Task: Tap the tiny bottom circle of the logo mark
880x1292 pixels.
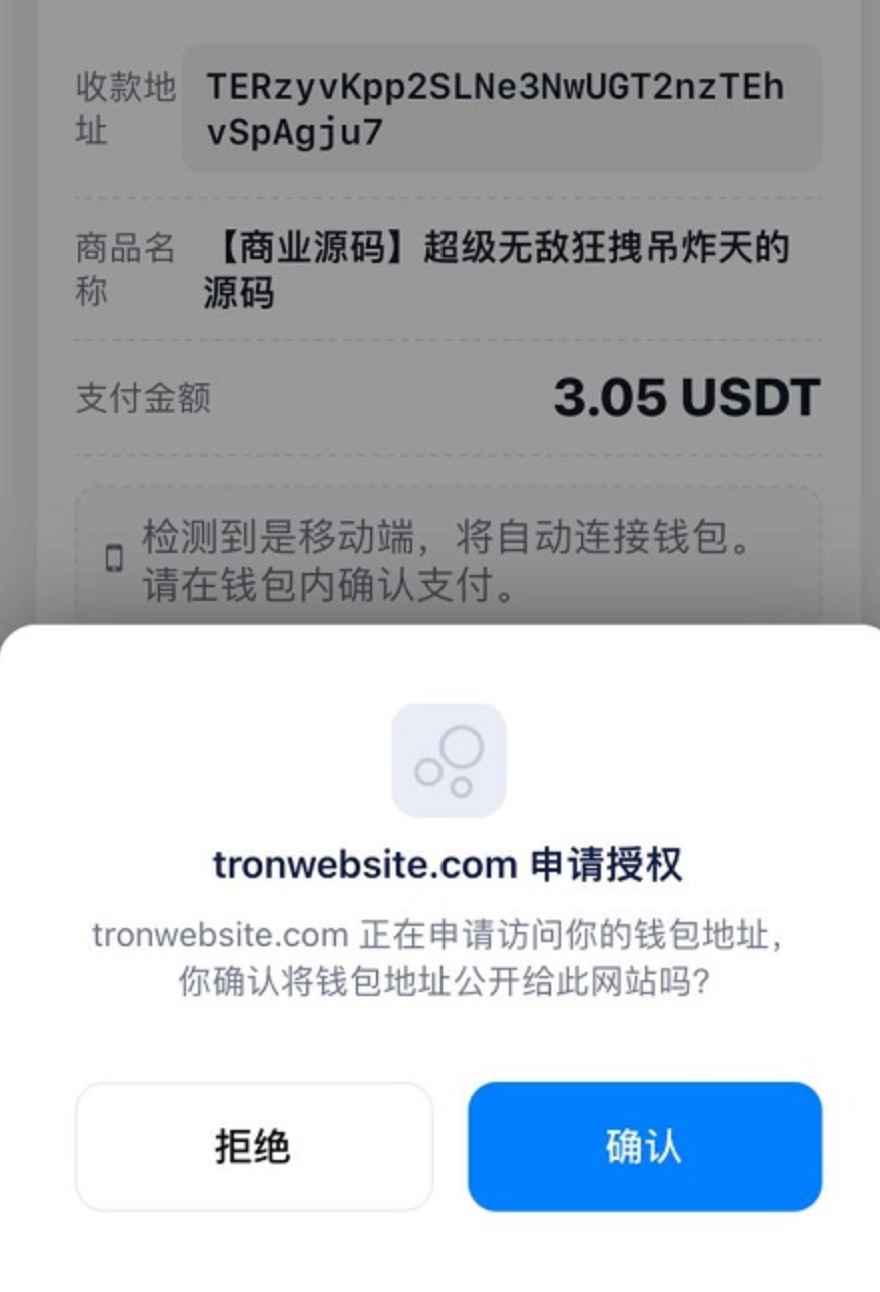Action: [x=459, y=785]
